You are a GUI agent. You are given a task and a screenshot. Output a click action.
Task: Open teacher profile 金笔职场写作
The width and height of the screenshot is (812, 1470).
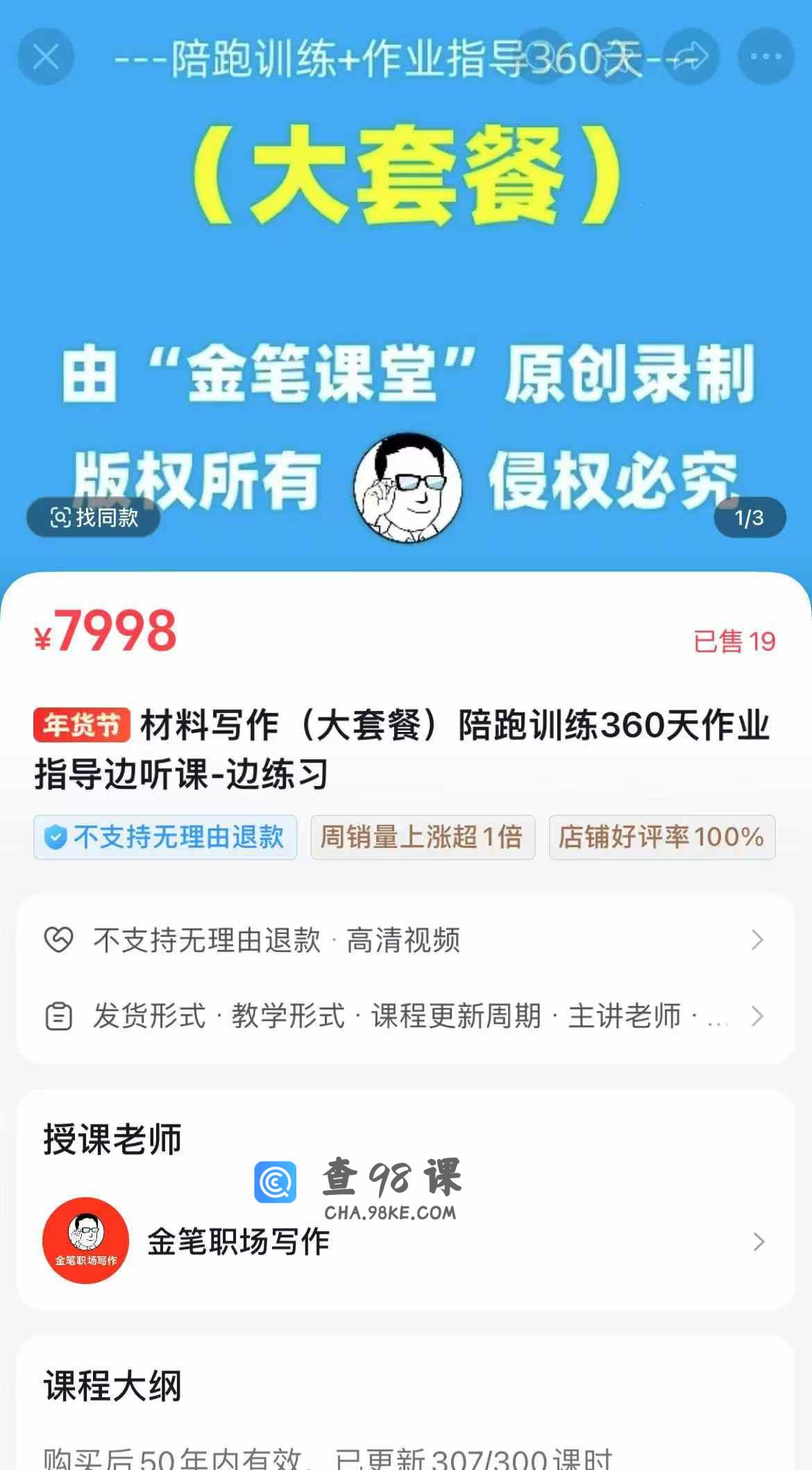pyautogui.click(x=406, y=1242)
